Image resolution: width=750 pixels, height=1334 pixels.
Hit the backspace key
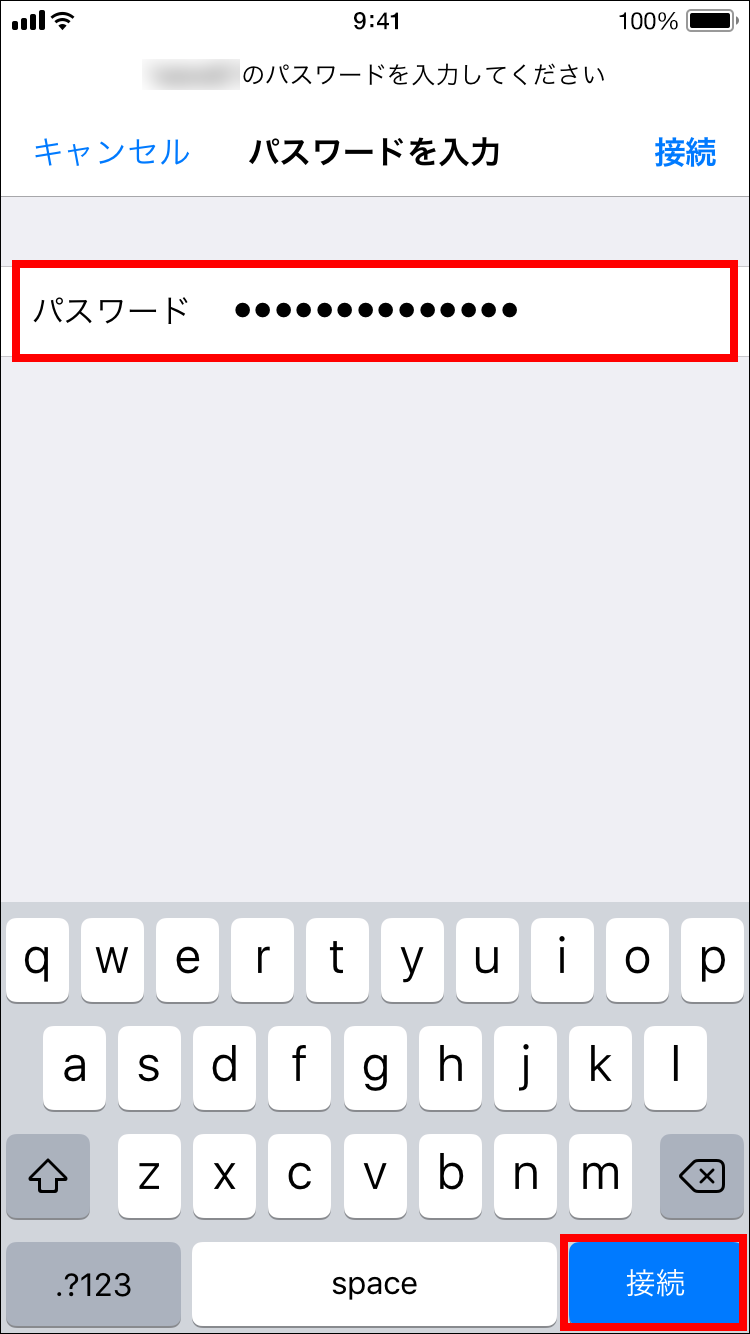click(701, 1177)
